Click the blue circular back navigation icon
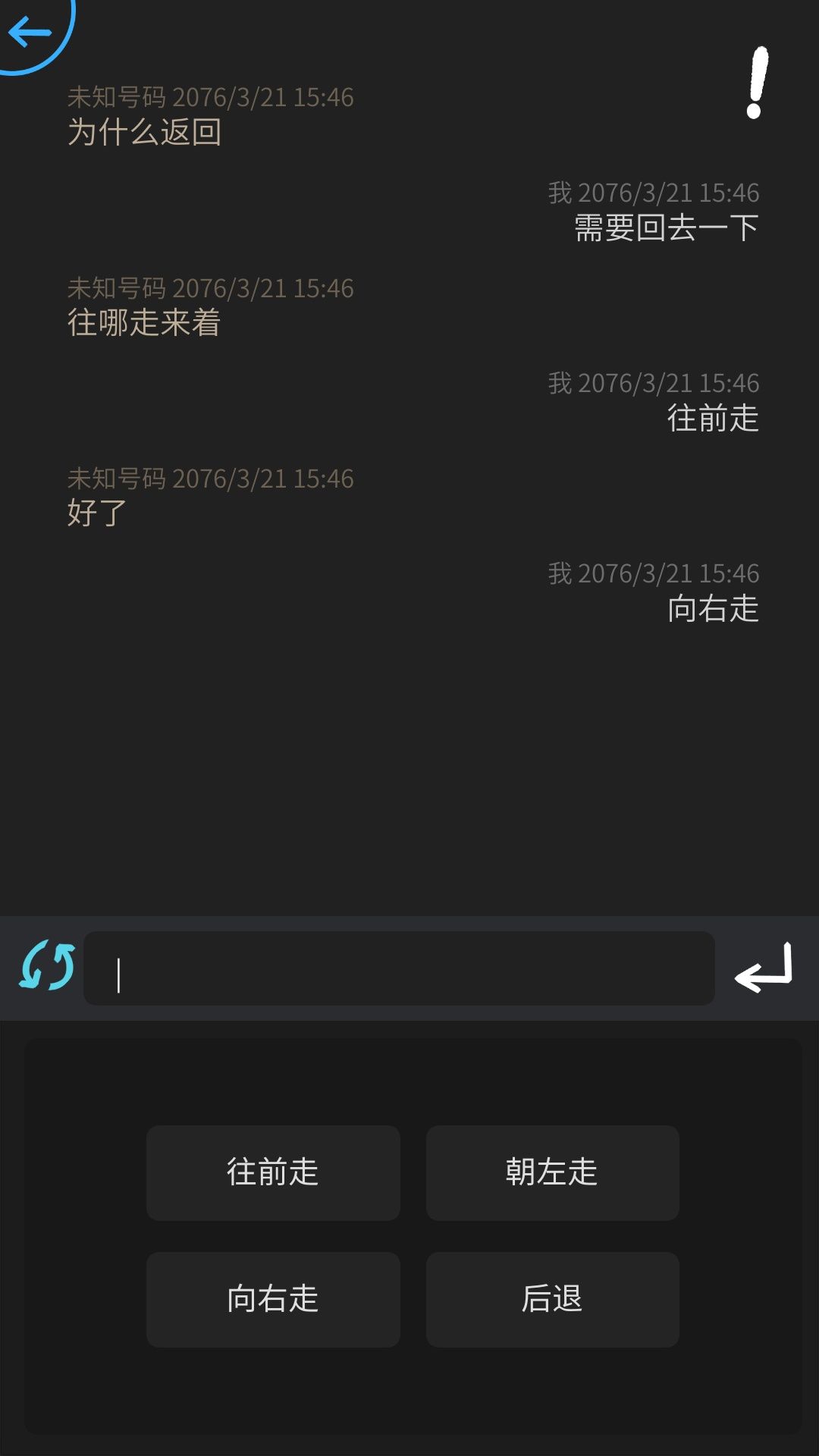 pos(30,32)
